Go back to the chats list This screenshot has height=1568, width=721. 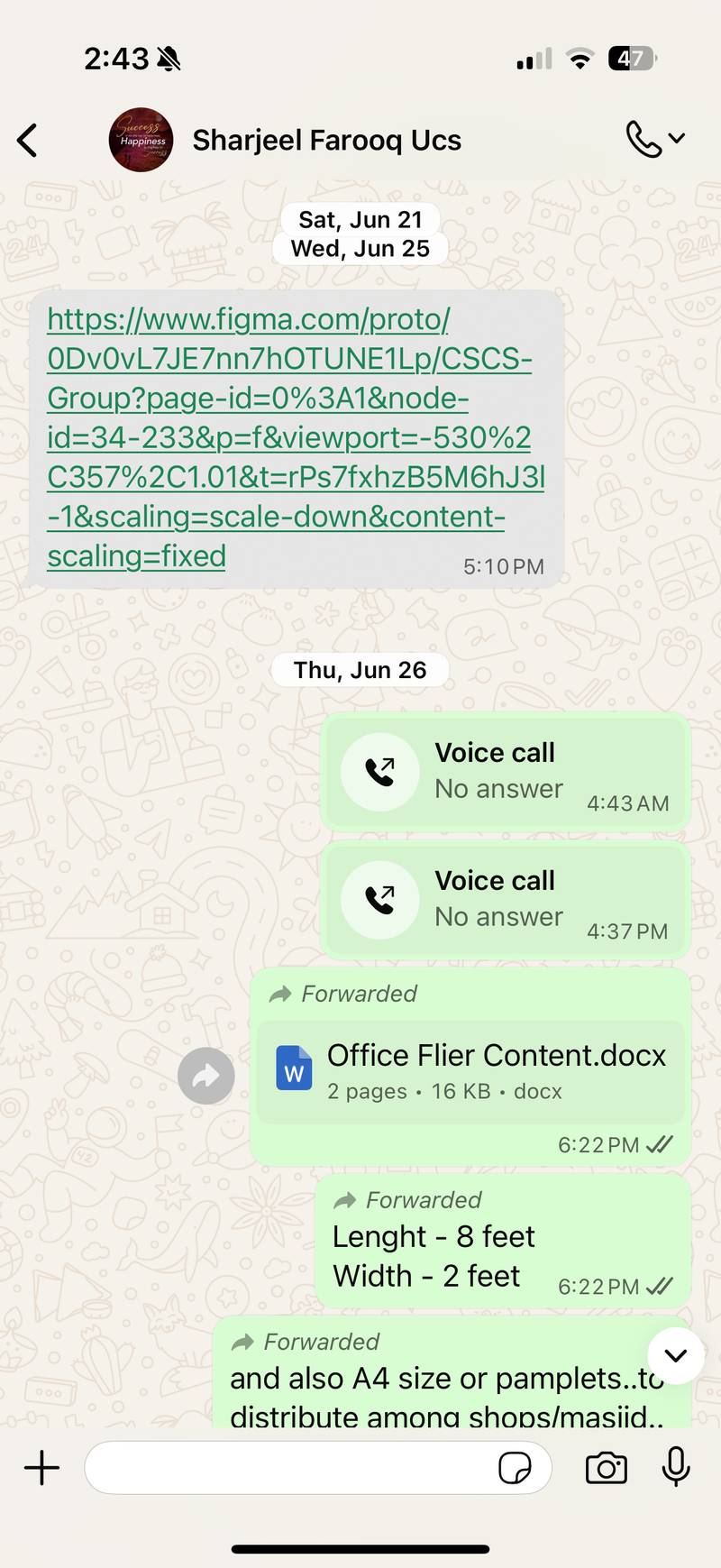(28, 141)
